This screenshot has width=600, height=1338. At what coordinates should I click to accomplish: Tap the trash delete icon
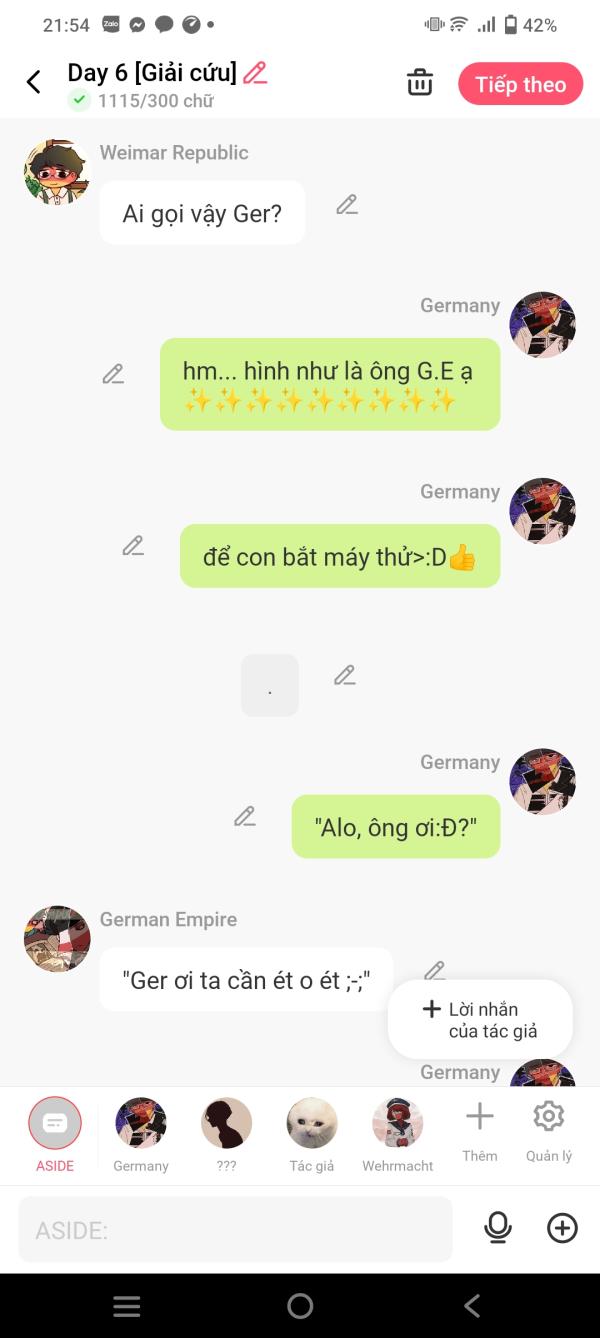tap(420, 83)
